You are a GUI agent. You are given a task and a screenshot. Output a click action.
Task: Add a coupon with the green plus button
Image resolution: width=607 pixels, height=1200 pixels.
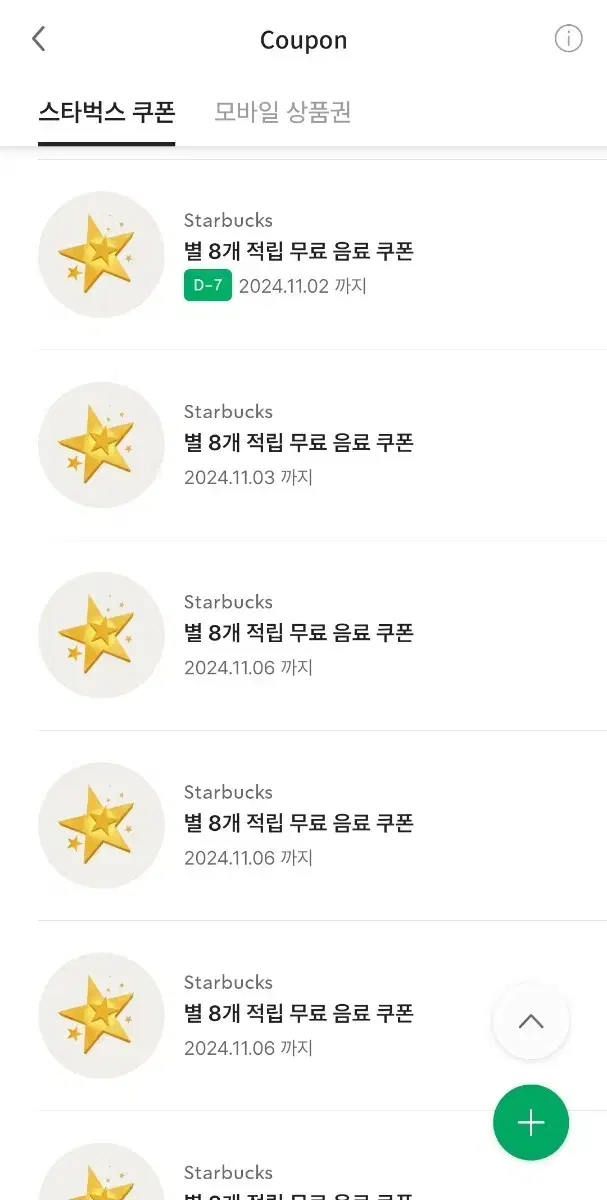tap(531, 1123)
